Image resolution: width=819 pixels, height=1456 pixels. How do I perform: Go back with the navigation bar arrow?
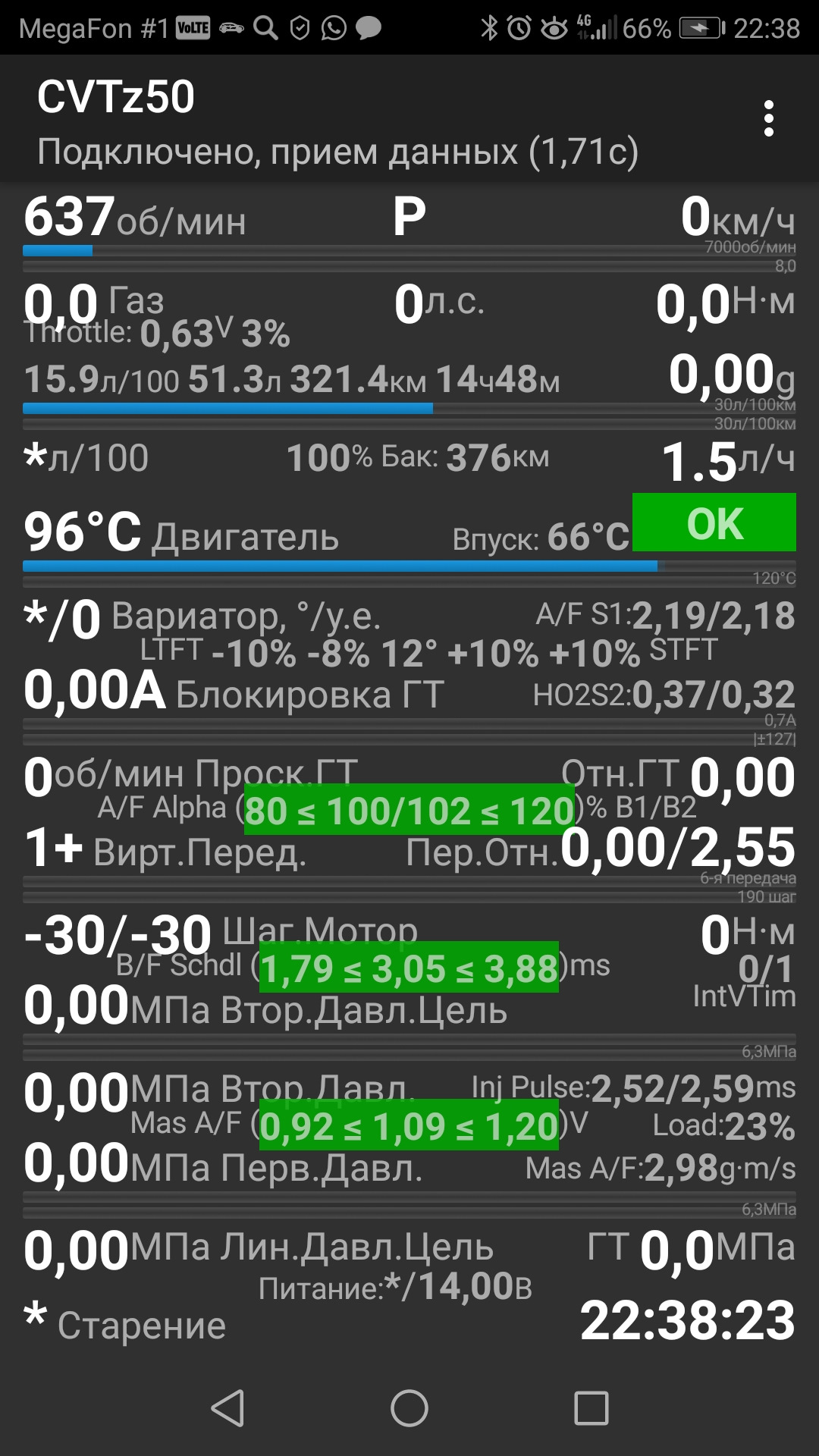pyautogui.click(x=227, y=1408)
